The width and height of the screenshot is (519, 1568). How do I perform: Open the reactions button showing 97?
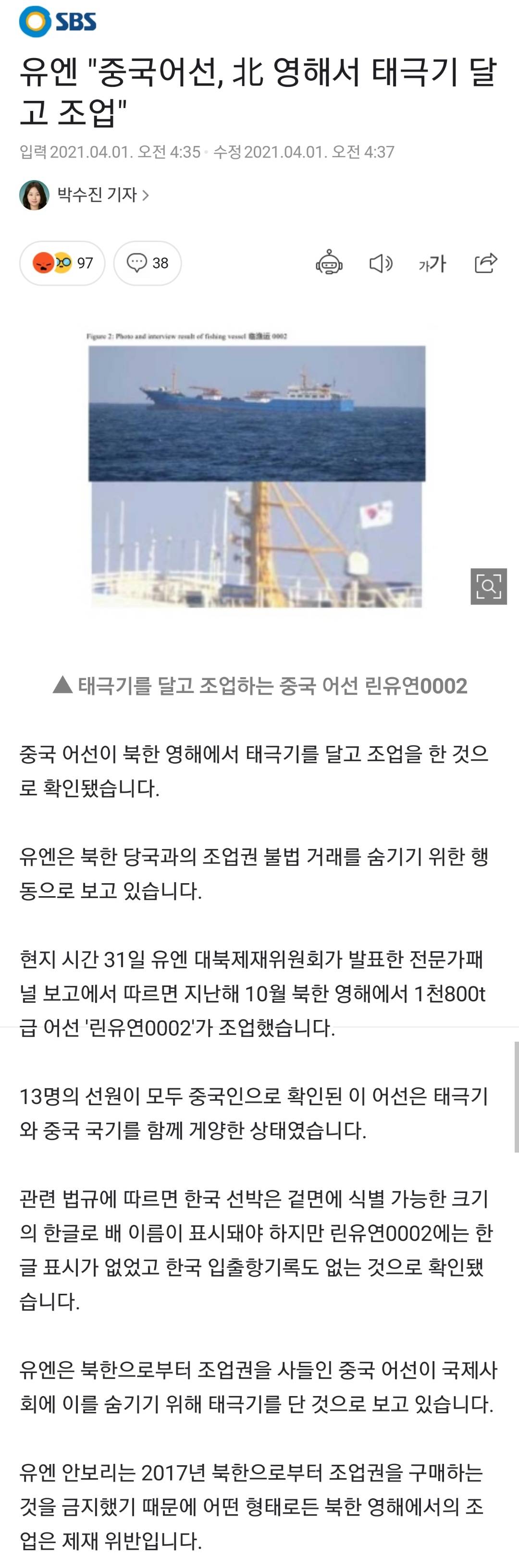(x=62, y=263)
